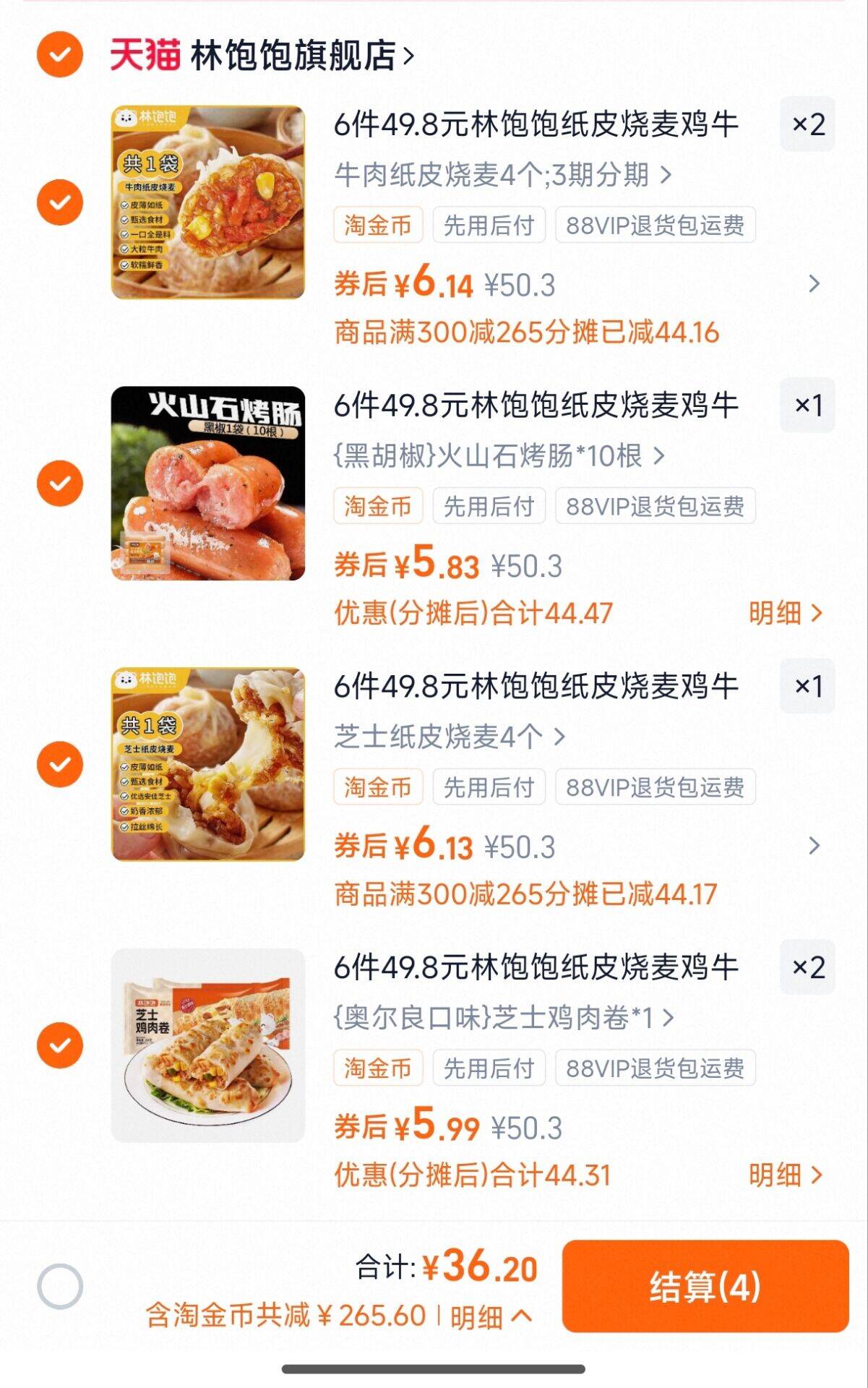Open the 林饱饱旗舰店 store page
868x1388 pixels.
293,56
